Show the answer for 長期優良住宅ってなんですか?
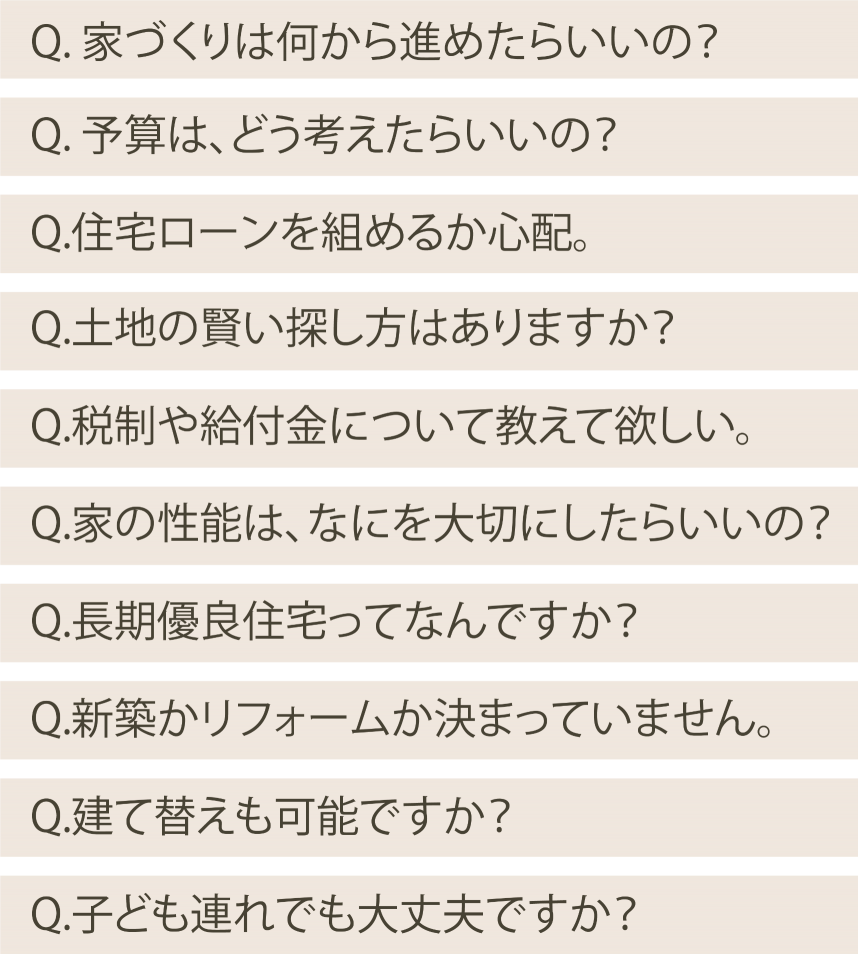The width and height of the screenshot is (858, 954). (334, 620)
